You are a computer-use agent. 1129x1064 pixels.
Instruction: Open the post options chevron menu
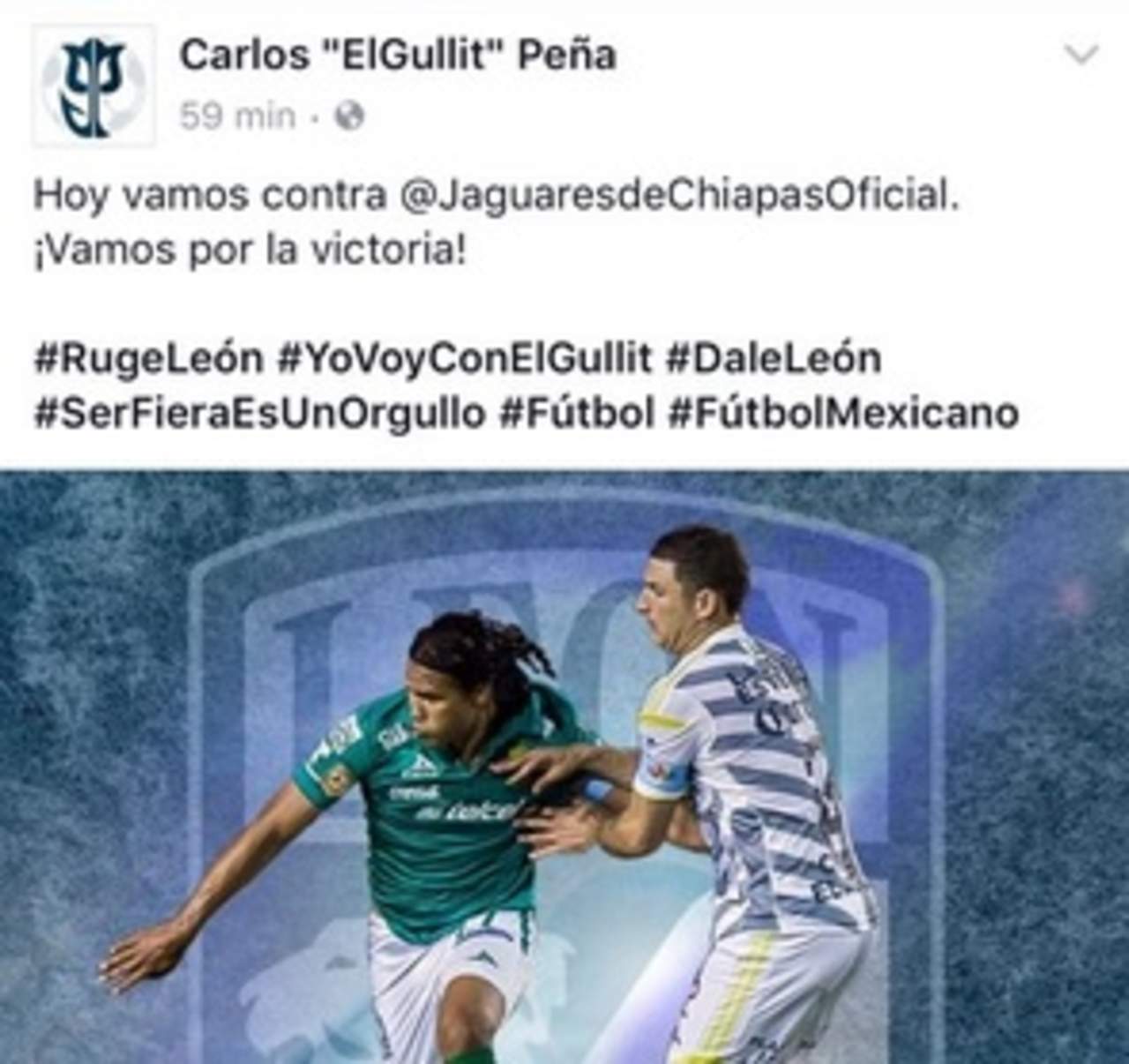pos(1080,56)
